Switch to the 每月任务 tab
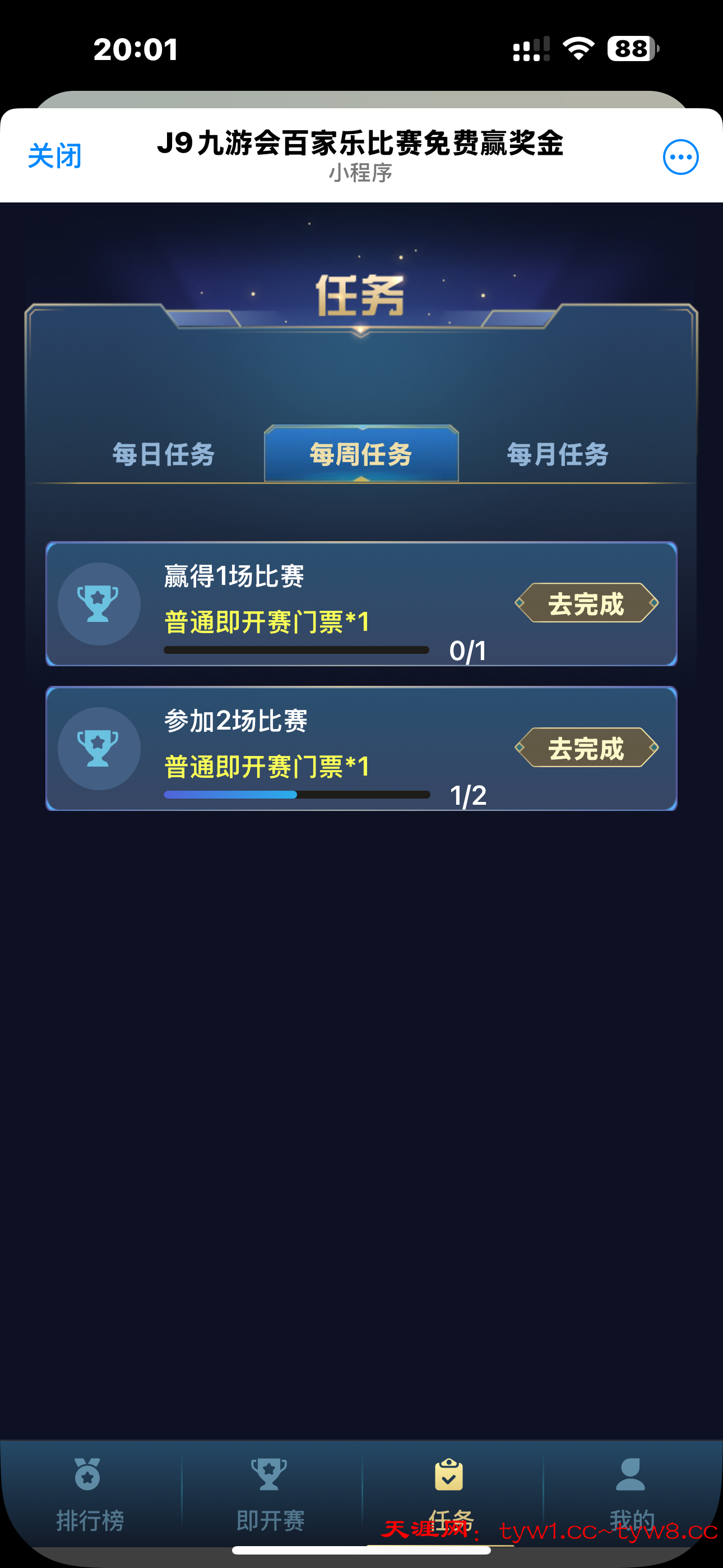Viewport: 723px width, 1568px height. [558, 455]
